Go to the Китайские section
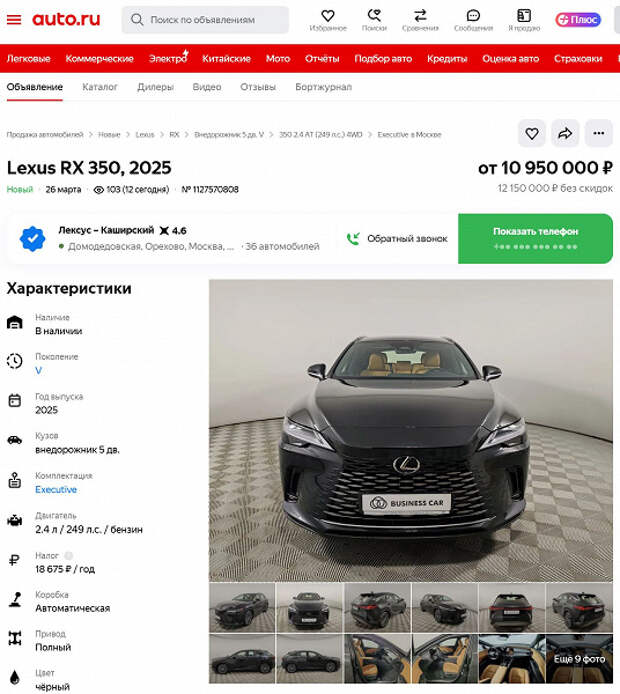620x694 pixels. click(x=226, y=59)
